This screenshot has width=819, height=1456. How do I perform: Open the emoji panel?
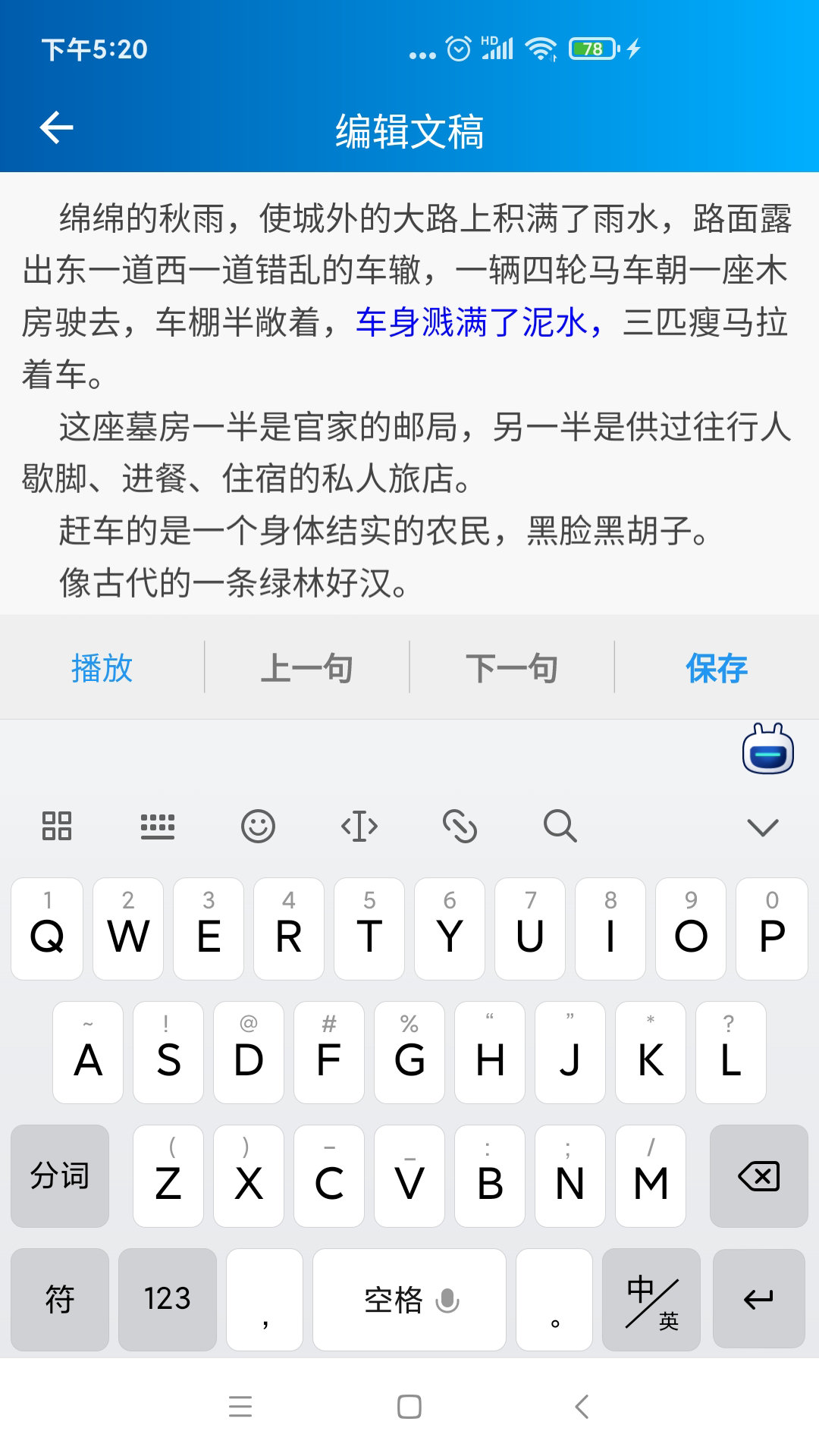point(258,826)
